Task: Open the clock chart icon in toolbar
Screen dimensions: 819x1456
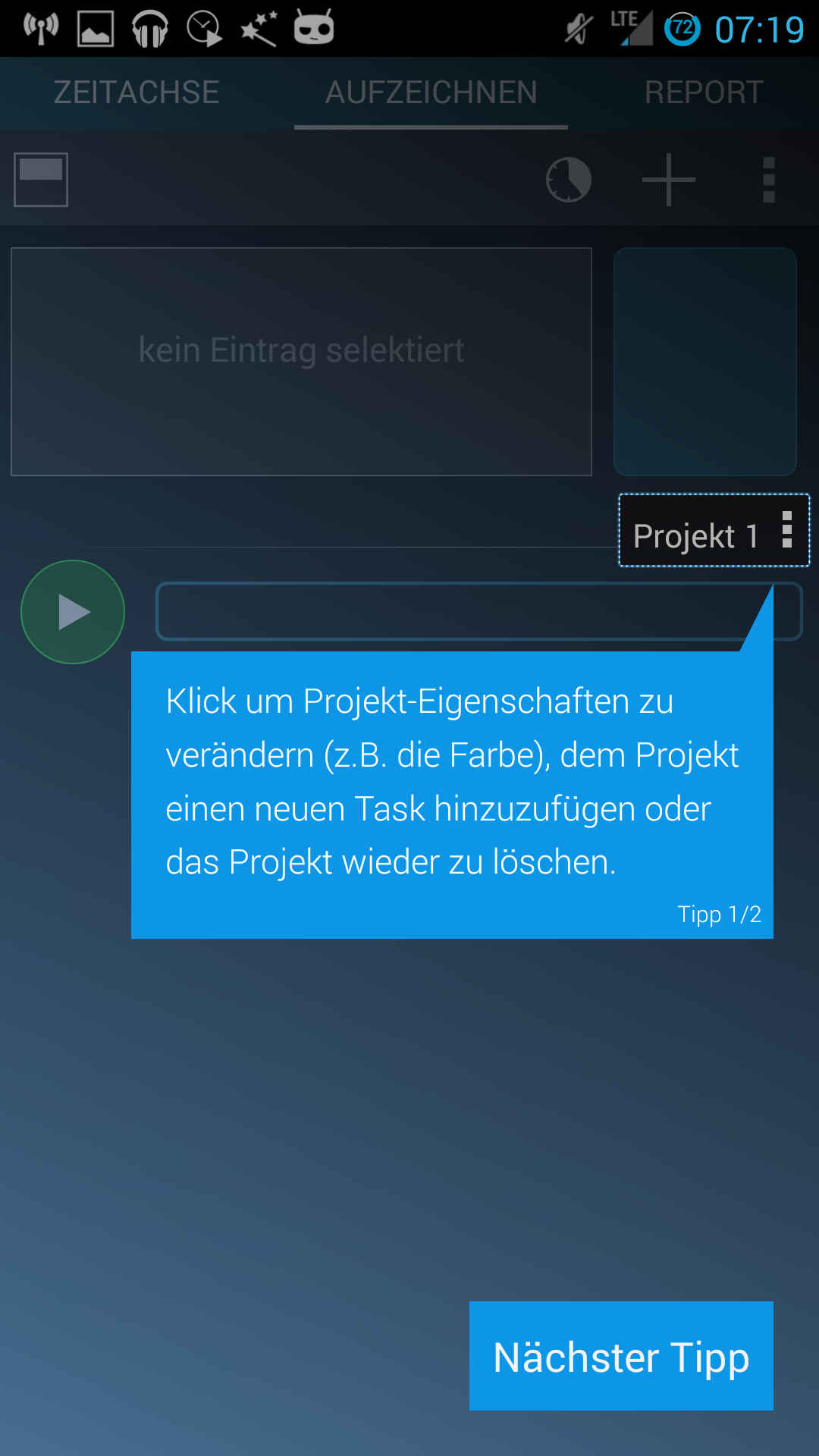Action: point(569,180)
